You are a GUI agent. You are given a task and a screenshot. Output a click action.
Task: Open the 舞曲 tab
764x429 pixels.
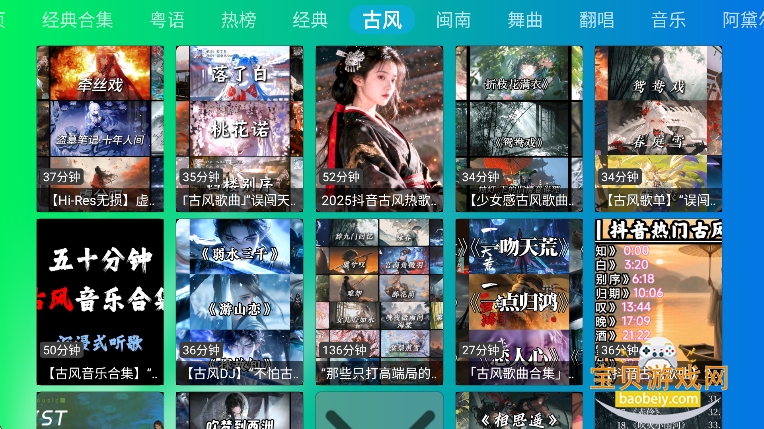[525, 20]
